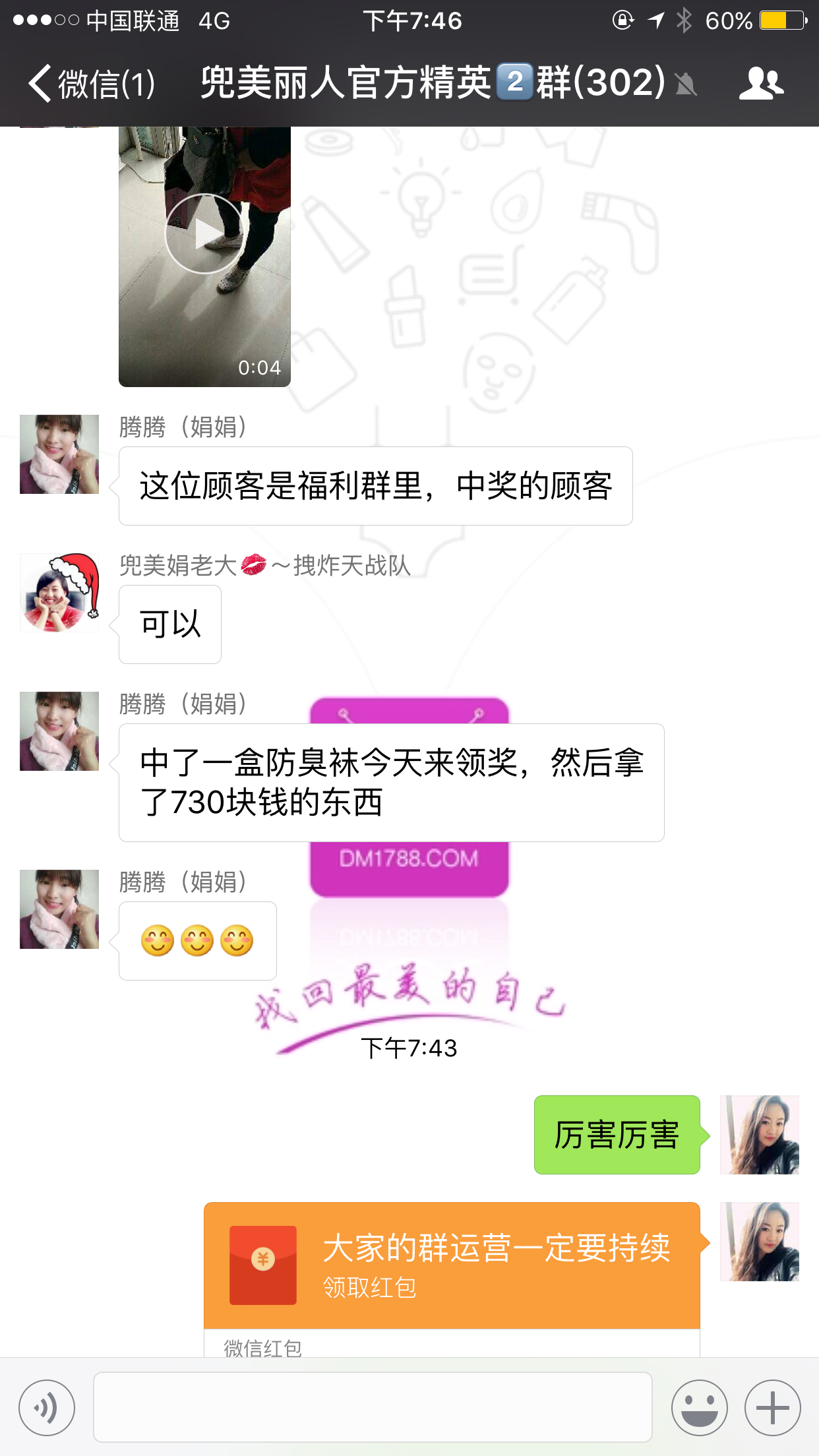Open the emoji sticker panel
The image size is (819, 1456).
point(699,1407)
